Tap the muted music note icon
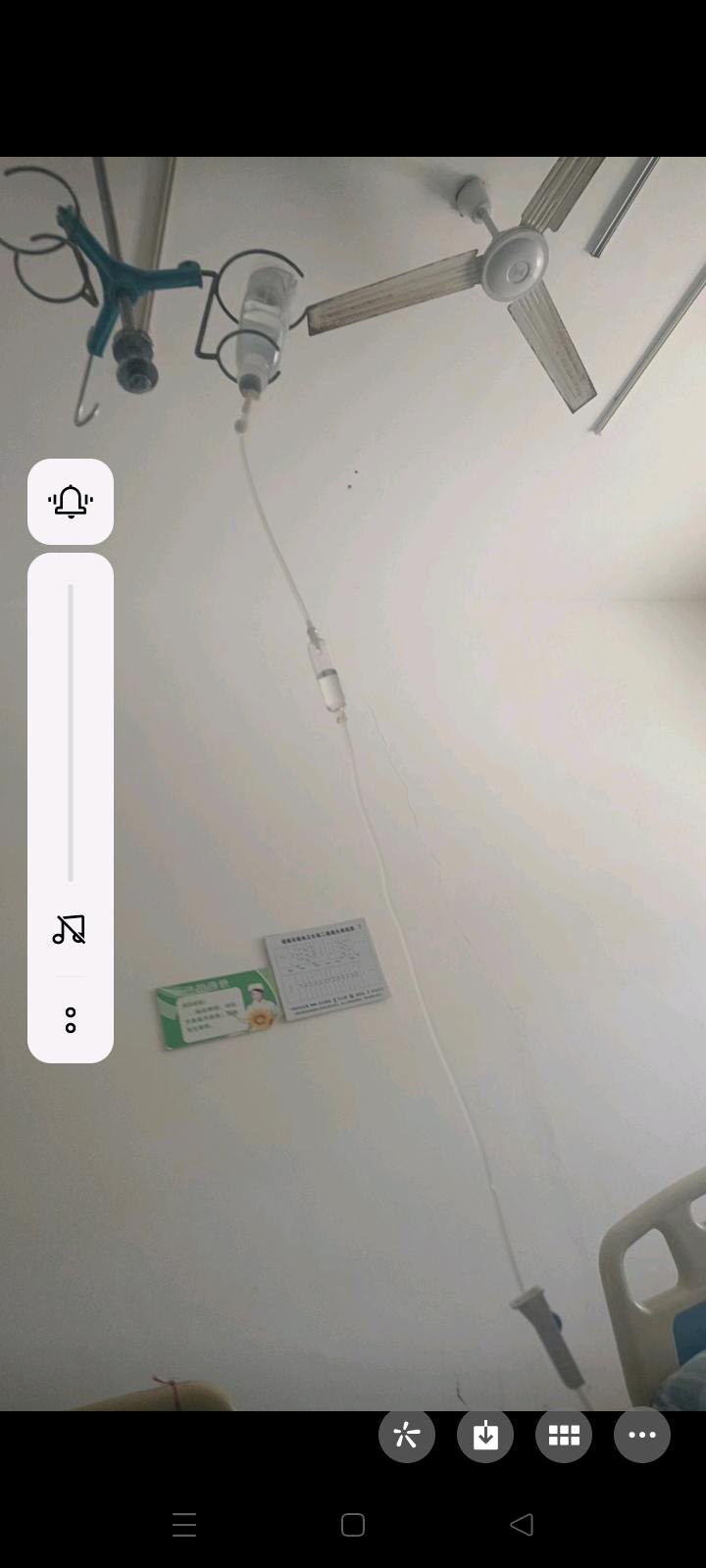Image resolution: width=706 pixels, height=1568 pixels. [70, 929]
